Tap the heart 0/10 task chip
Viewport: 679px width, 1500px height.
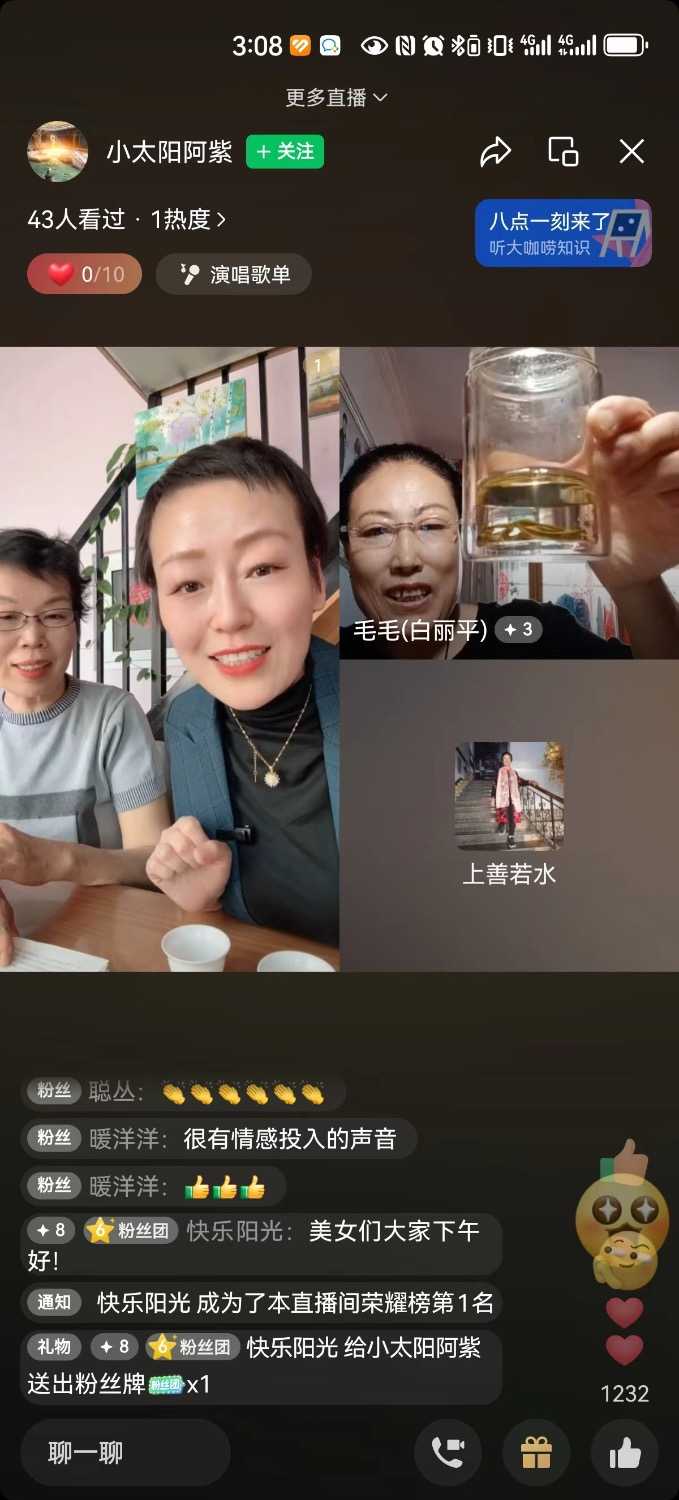click(x=85, y=274)
